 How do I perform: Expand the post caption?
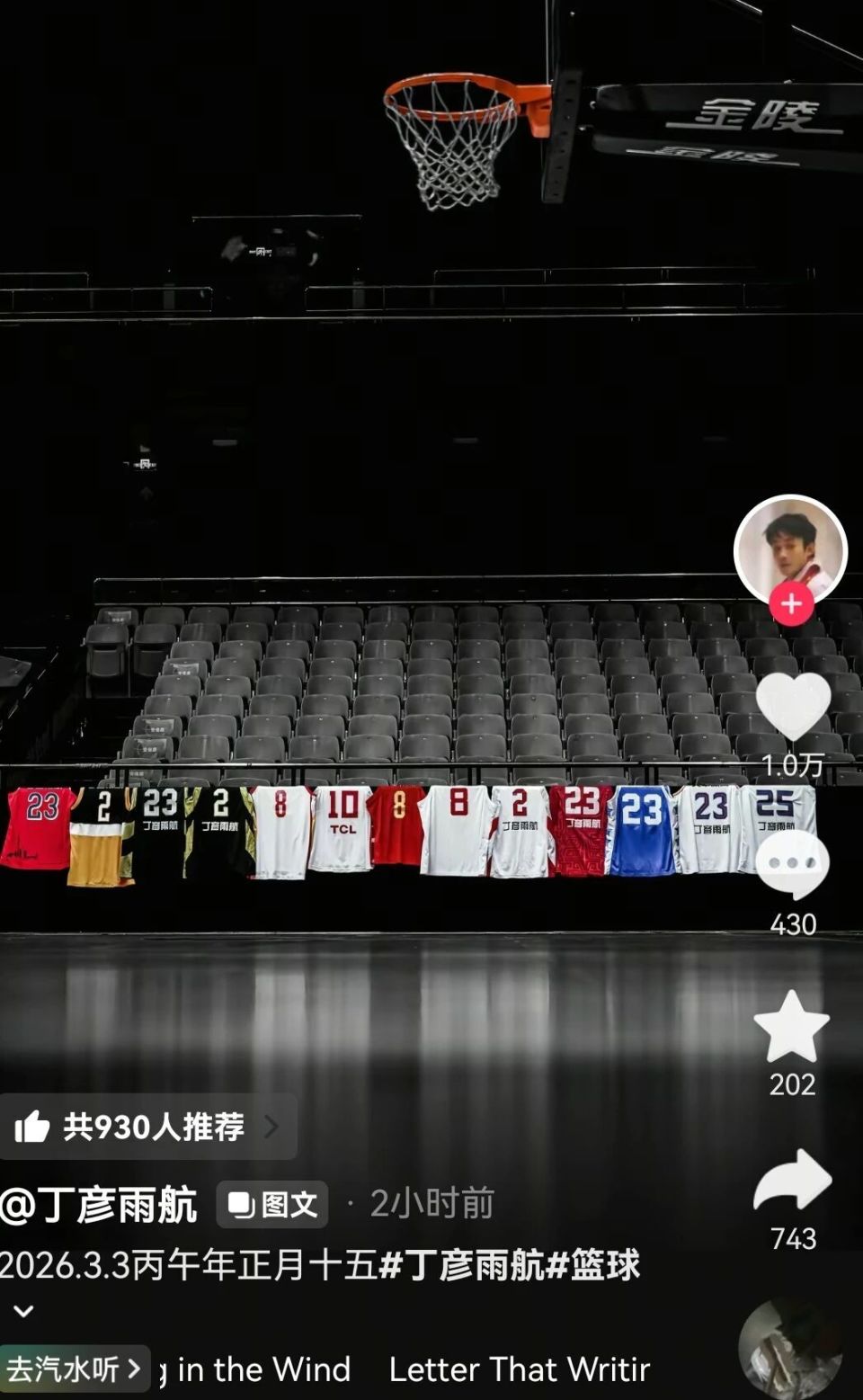point(24,1312)
